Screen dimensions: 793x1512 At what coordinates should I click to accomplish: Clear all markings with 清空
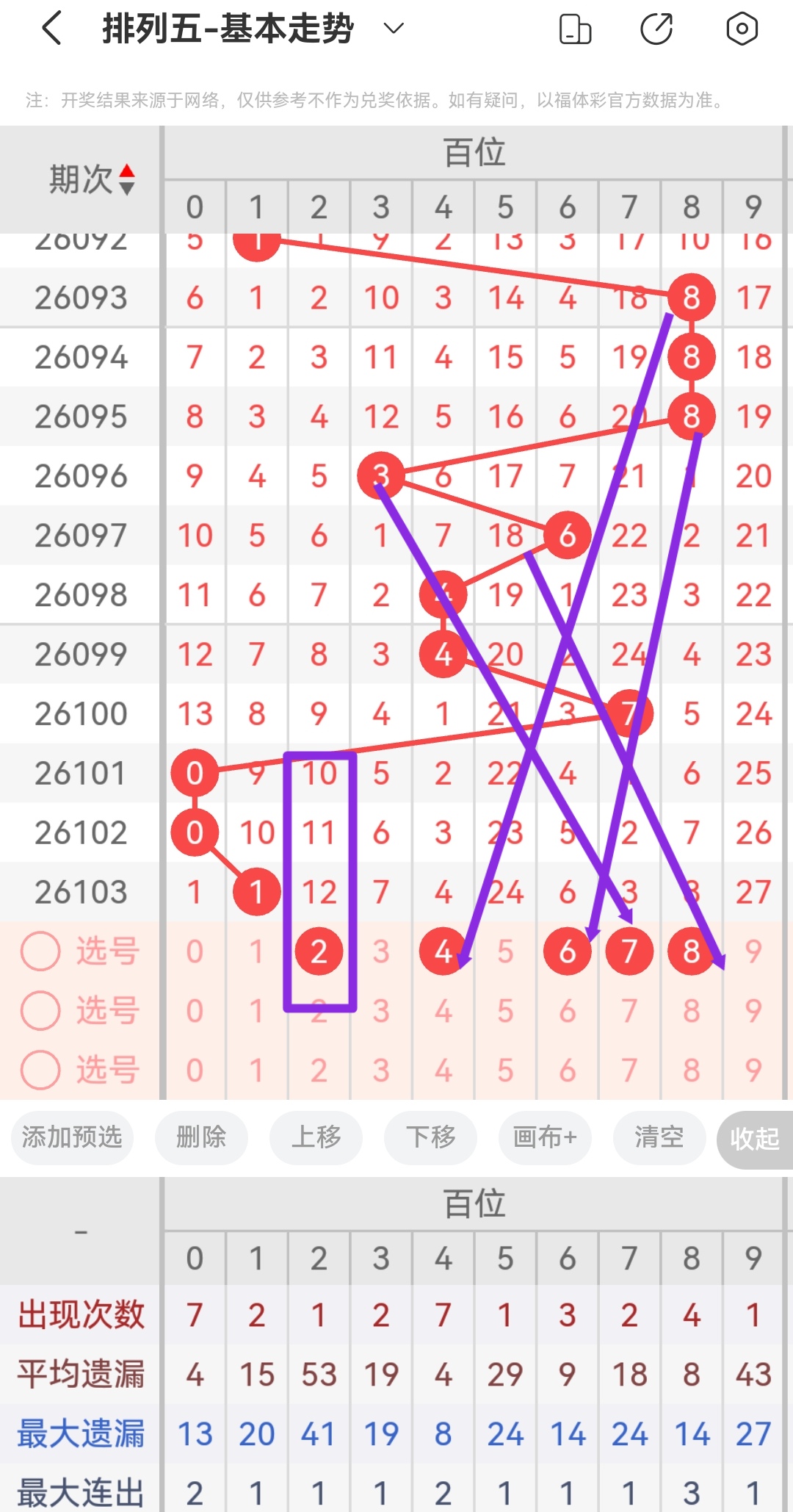659,1138
